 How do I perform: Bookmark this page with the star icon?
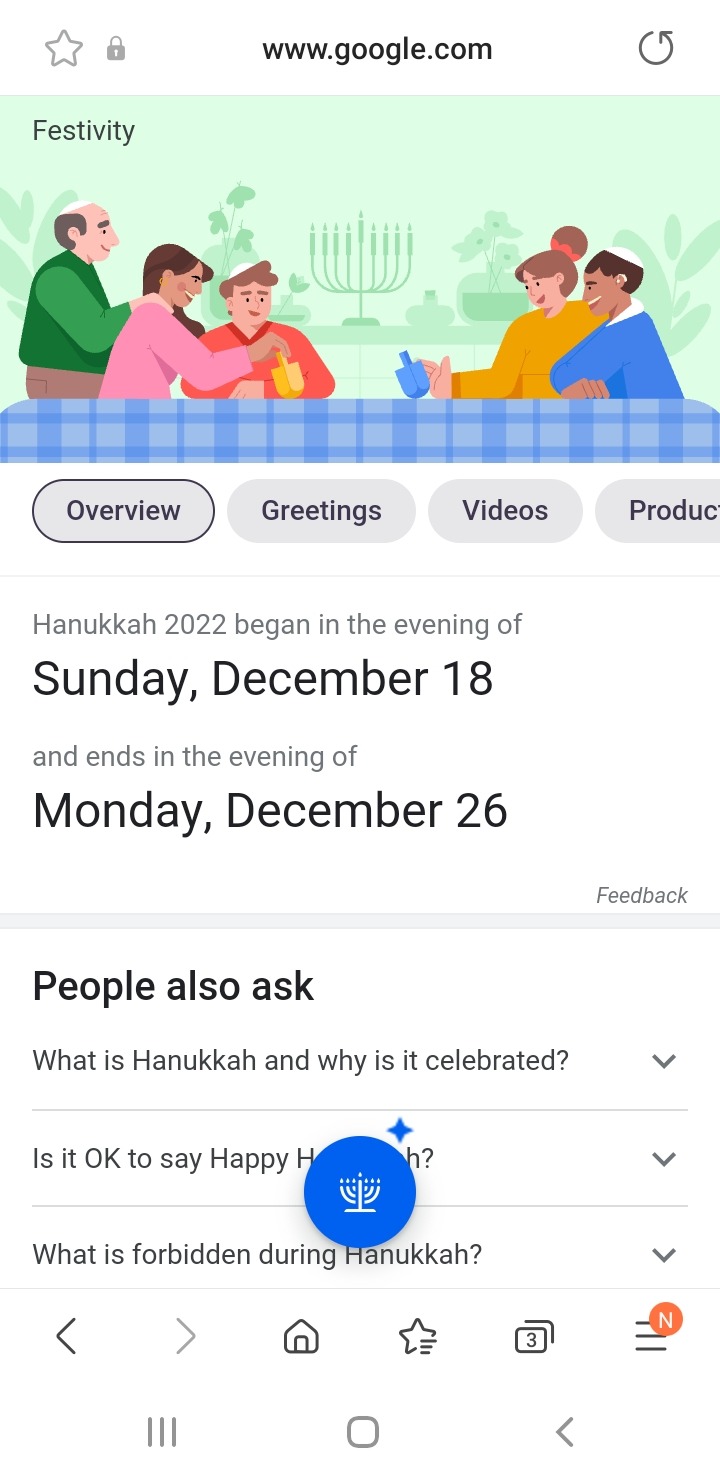64,49
